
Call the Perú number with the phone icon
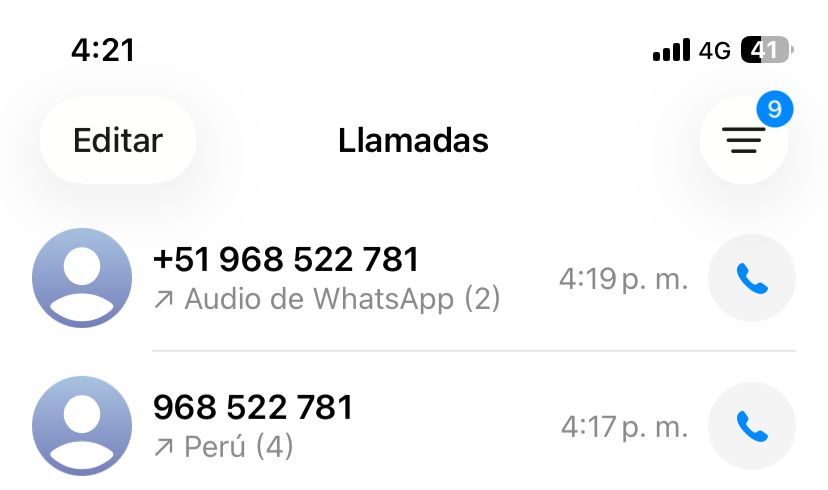point(751,426)
